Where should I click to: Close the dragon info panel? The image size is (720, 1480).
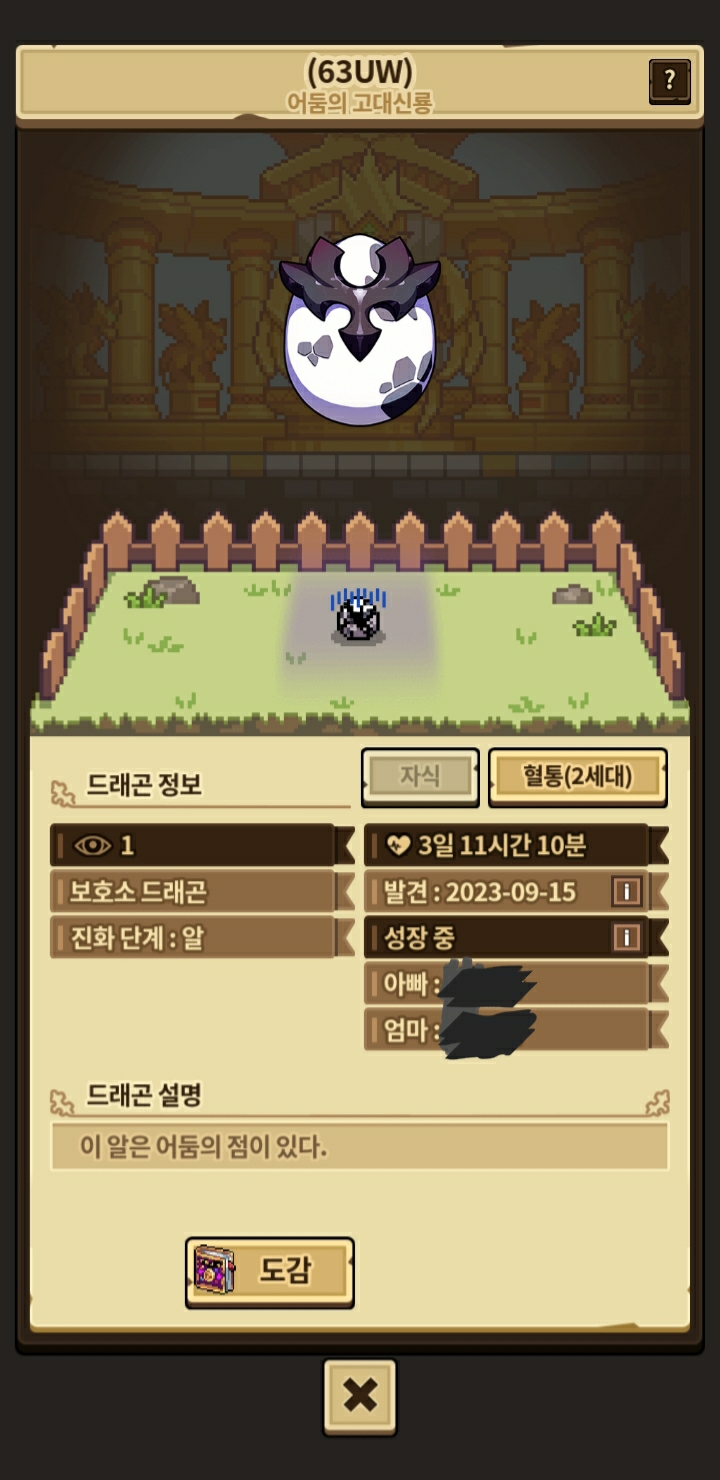click(x=359, y=1396)
